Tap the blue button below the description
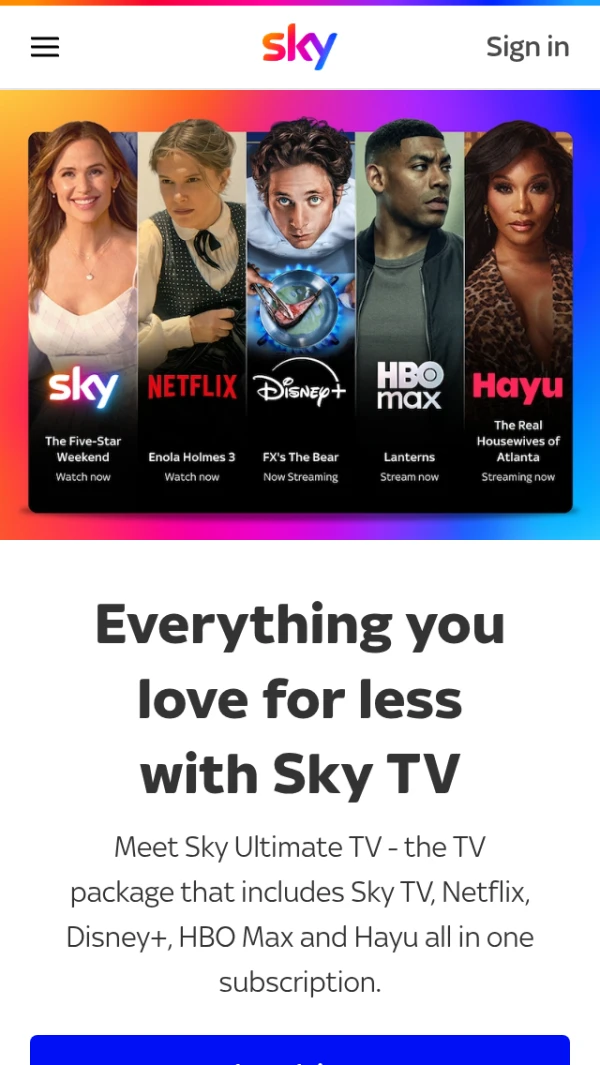 [x=300, y=1050]
